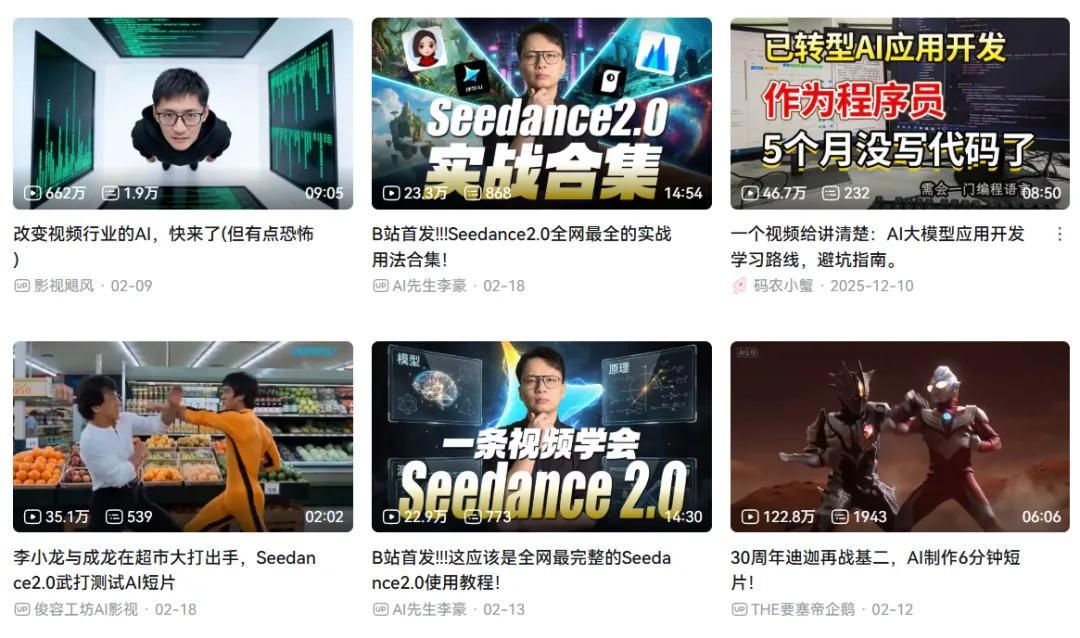This screenshot has width=1080, height=638.
Task: Play the Seedance2.0 实战合集 video
Action: tap(541, 114)
